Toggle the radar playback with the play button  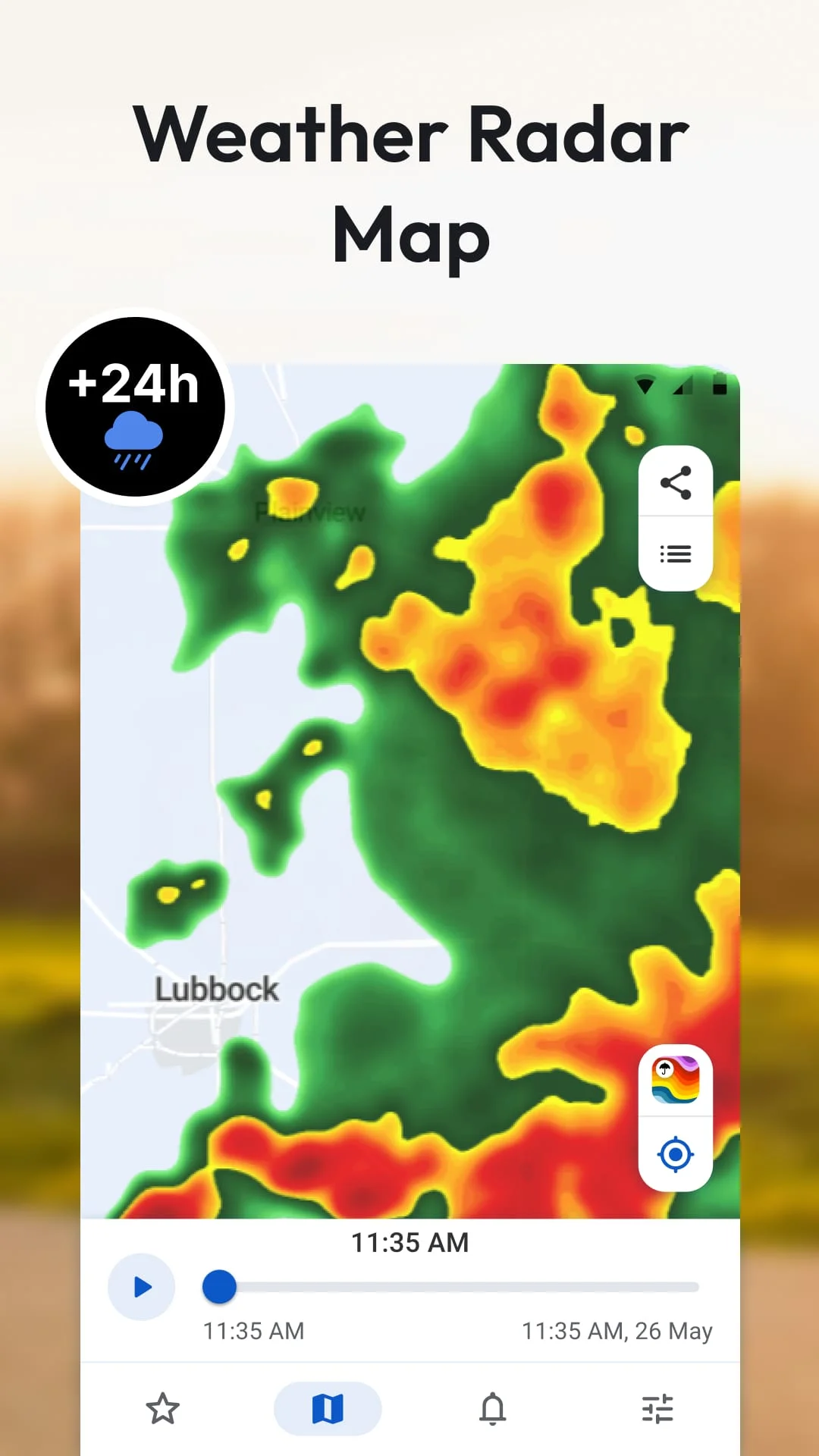pyautogui.click(x=141, y=1287)
